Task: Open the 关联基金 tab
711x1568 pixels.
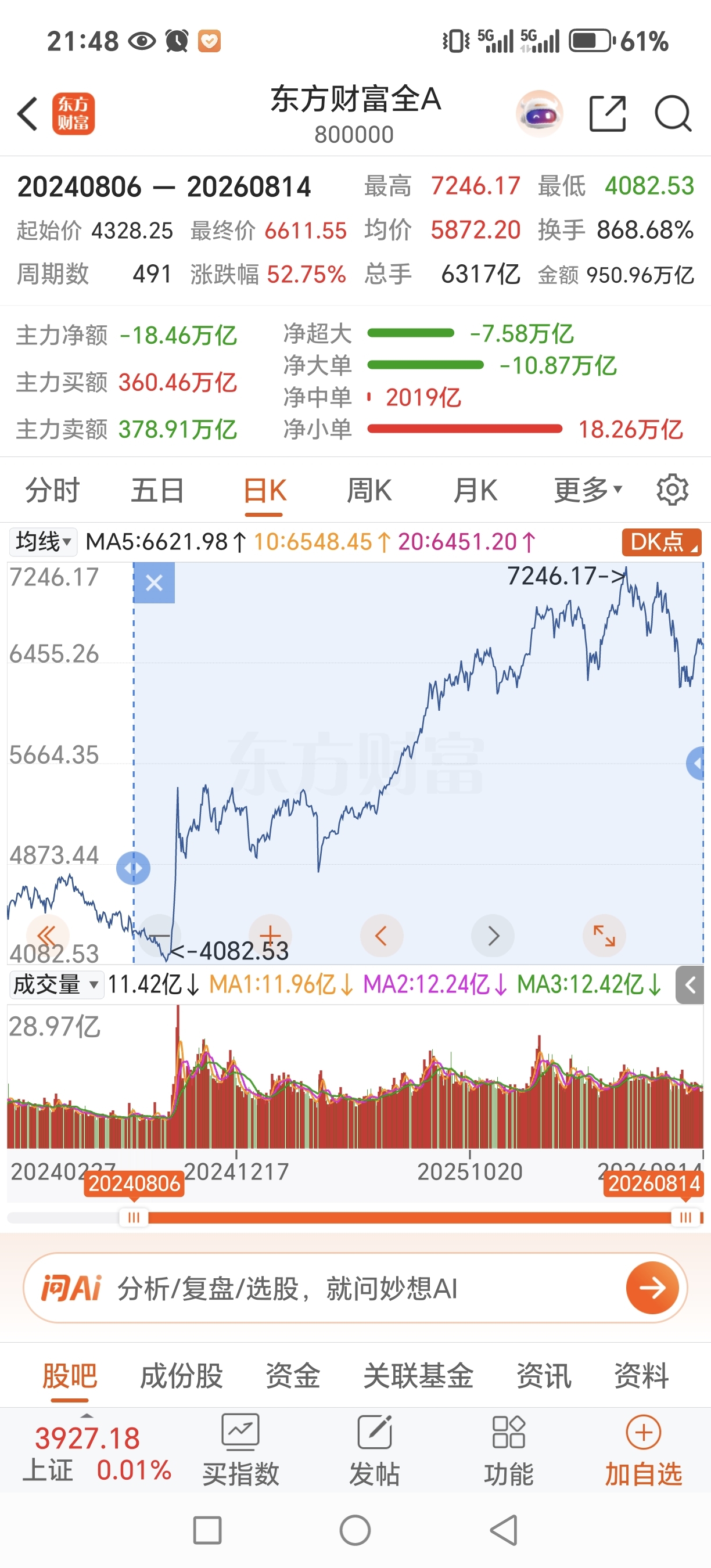Action: pyautogui.click(x=418, y=1376)
